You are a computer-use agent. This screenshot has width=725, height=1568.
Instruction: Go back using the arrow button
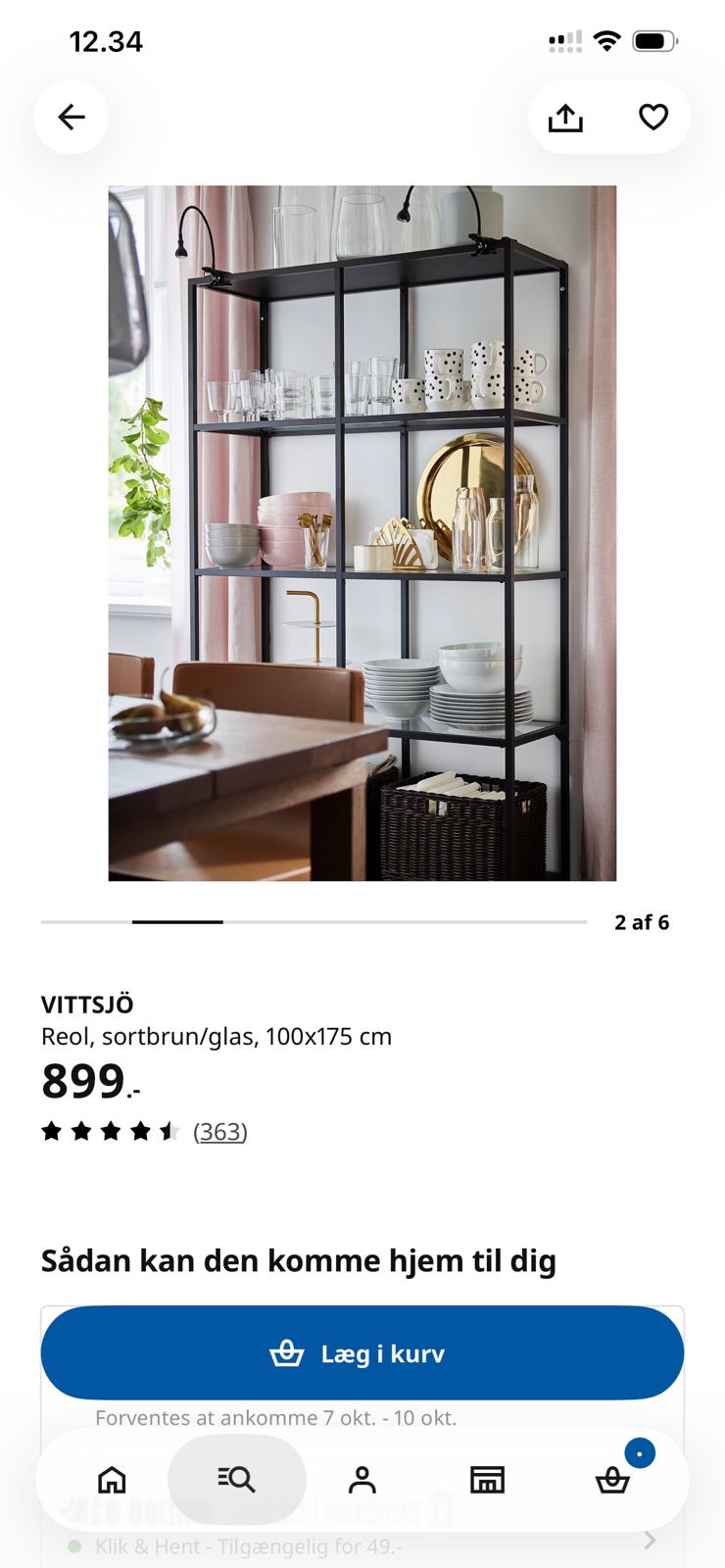click(72, 118)
